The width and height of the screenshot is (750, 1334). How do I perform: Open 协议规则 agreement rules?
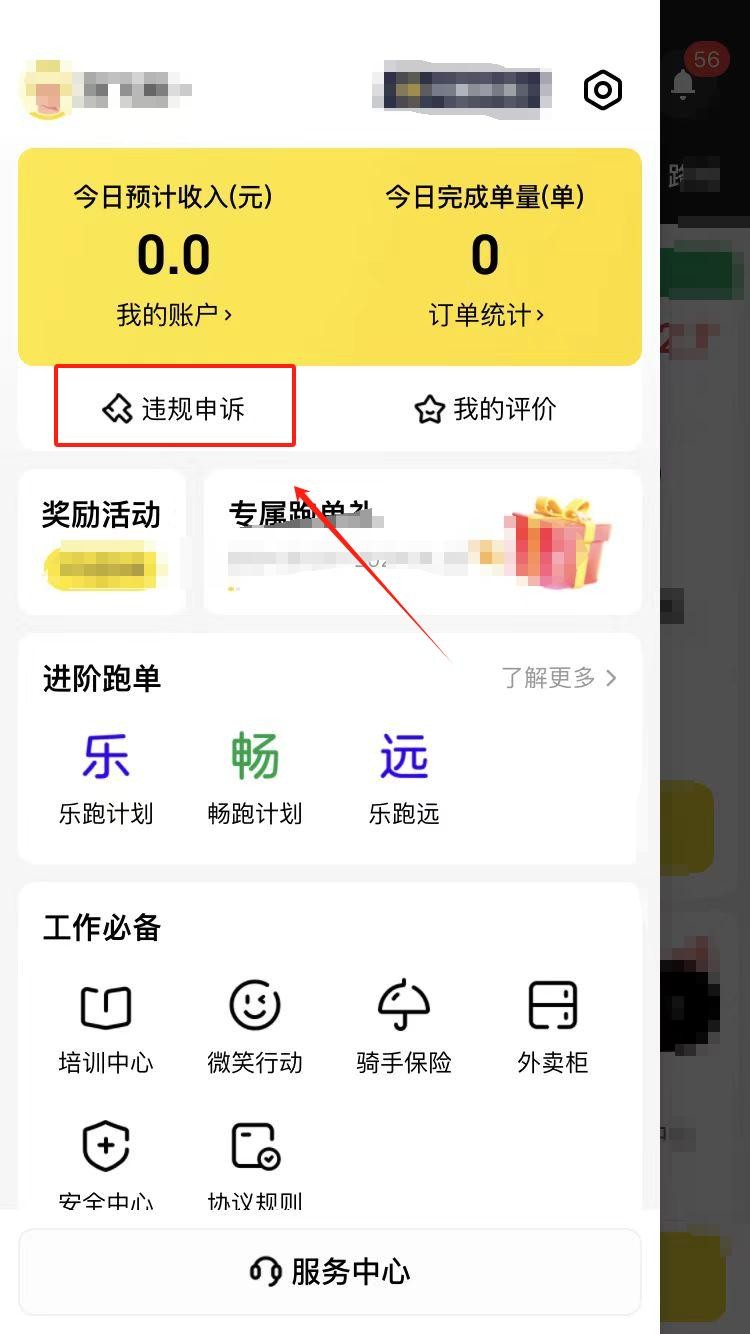(255, 1160)
